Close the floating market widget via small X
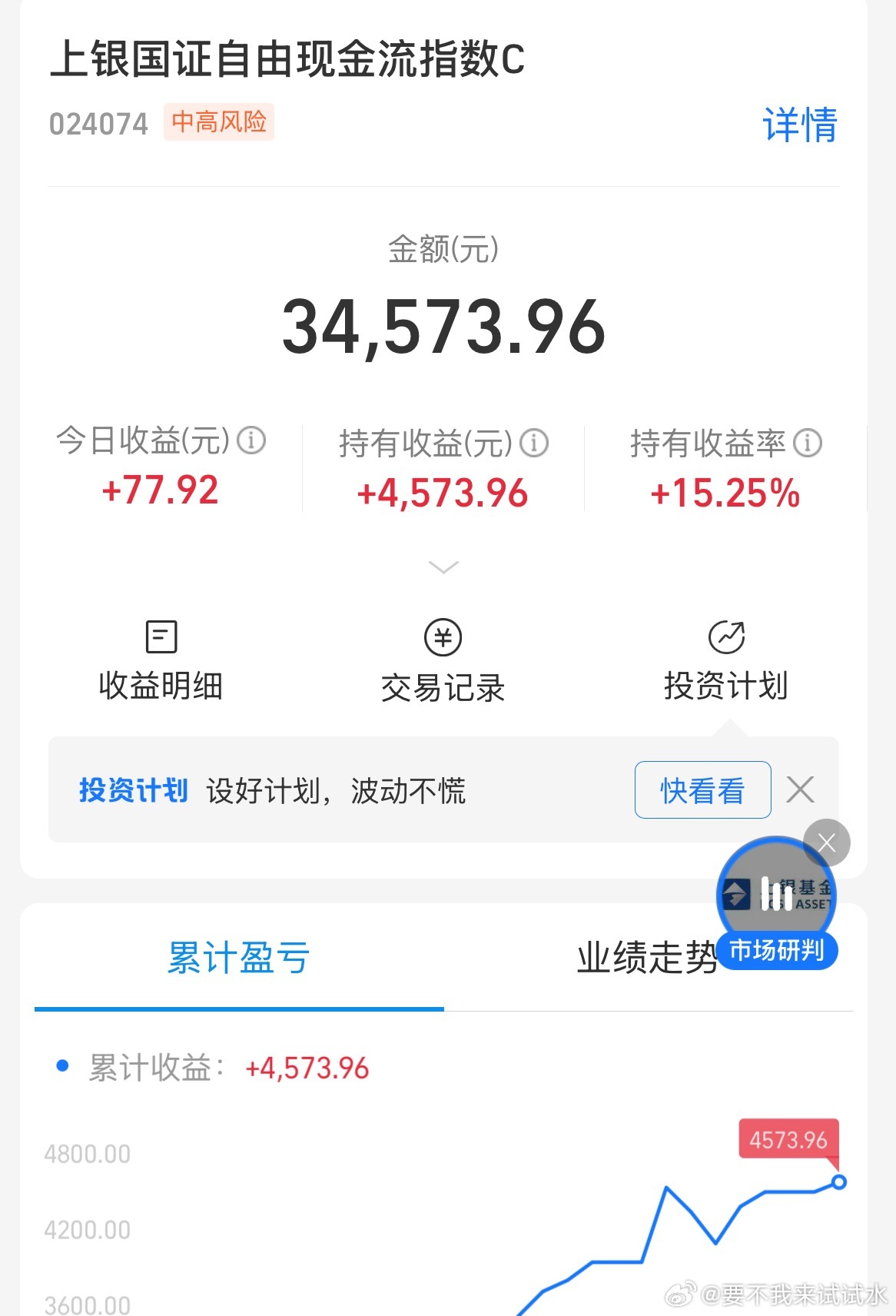Viewport: 896px width, 1316px height. point(826,842)
